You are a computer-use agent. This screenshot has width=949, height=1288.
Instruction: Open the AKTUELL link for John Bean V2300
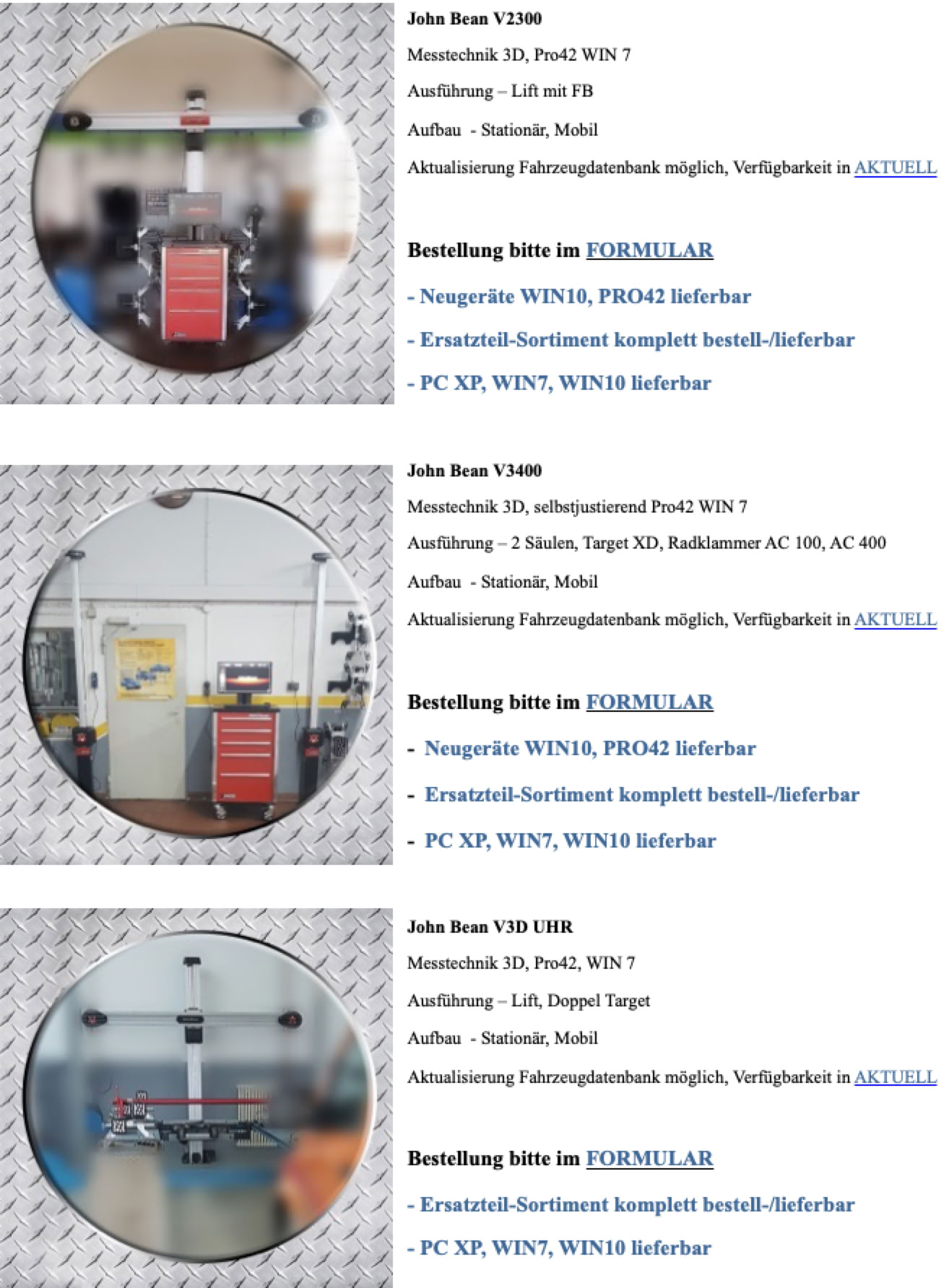pyautogui.click(x=895, y=168)
